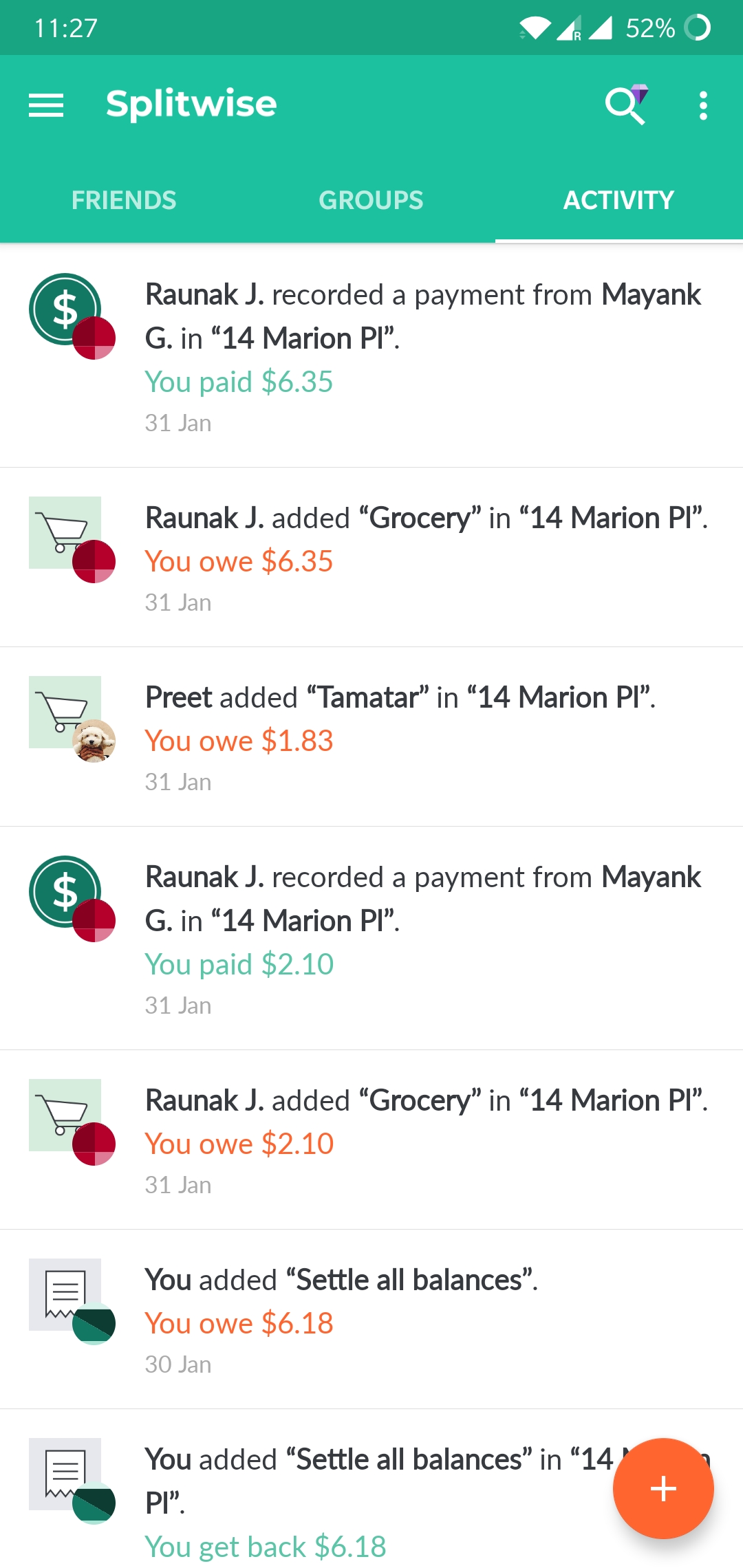Add a new expense with the plus button
This screenshot has width=743, height=1568.
point(663,1488)
